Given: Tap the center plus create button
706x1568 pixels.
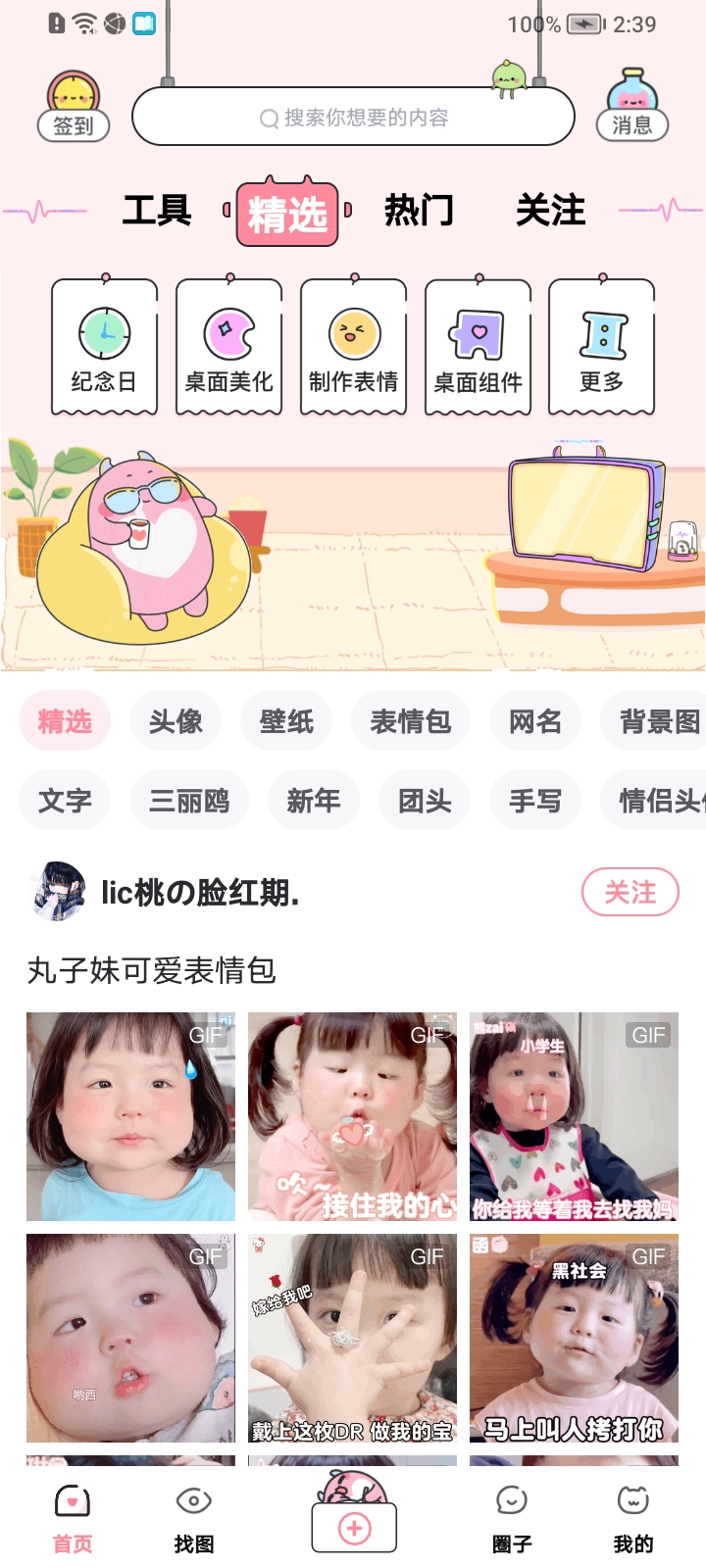Looking at the screenshot, I should pos(354,1527).
